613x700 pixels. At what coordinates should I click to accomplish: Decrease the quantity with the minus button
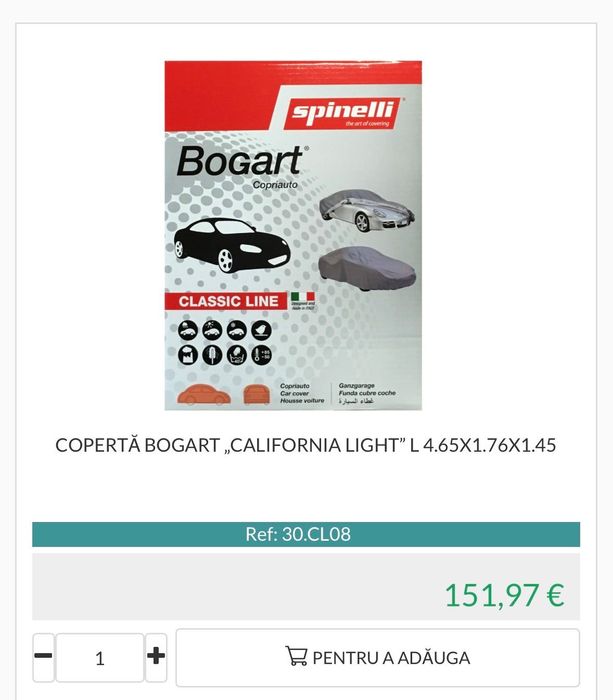click(x=44, y=657)
